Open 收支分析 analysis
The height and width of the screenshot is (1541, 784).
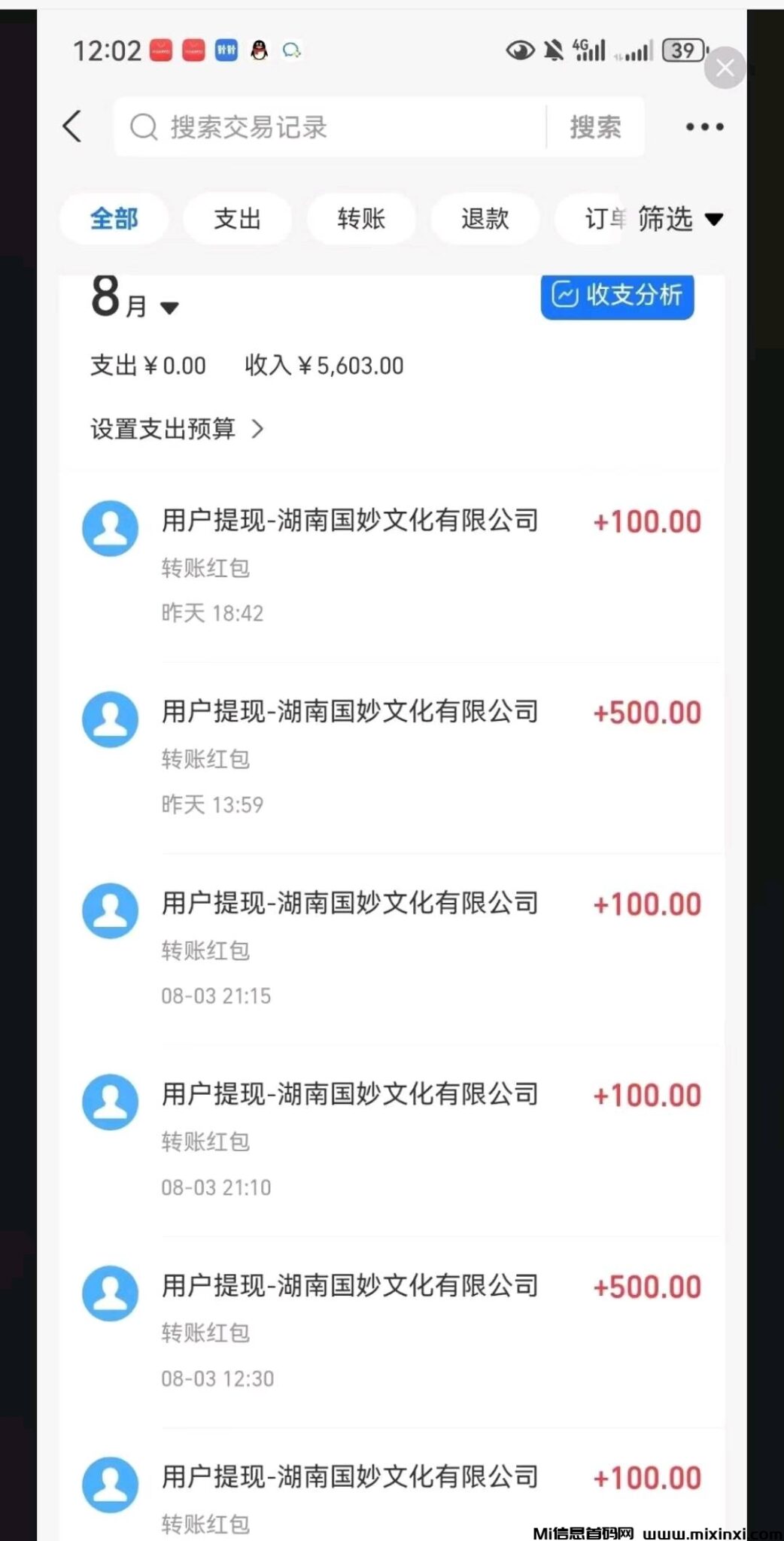(x=617, y=295)
